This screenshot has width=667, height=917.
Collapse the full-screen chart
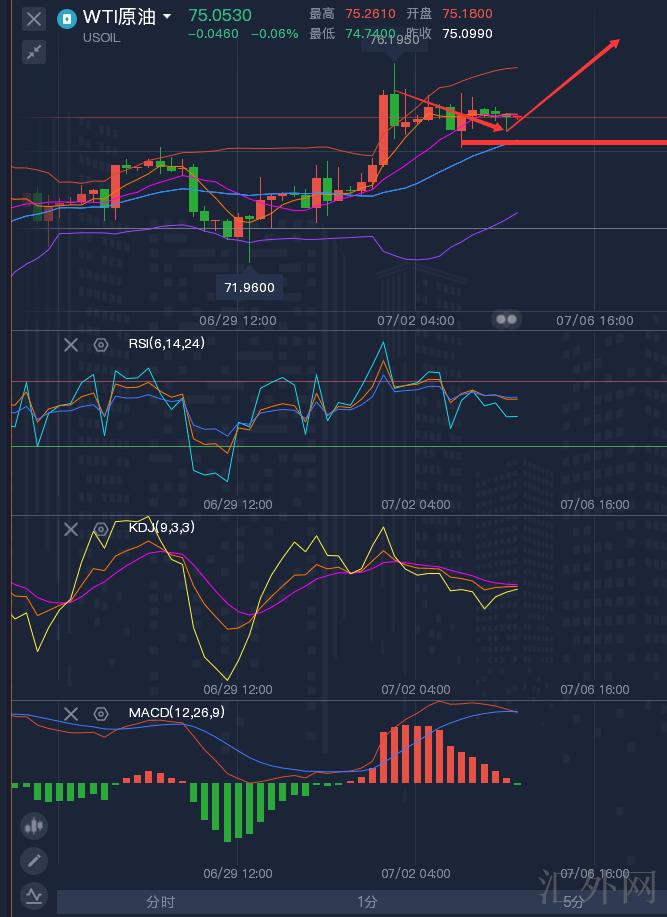[34, 52]
